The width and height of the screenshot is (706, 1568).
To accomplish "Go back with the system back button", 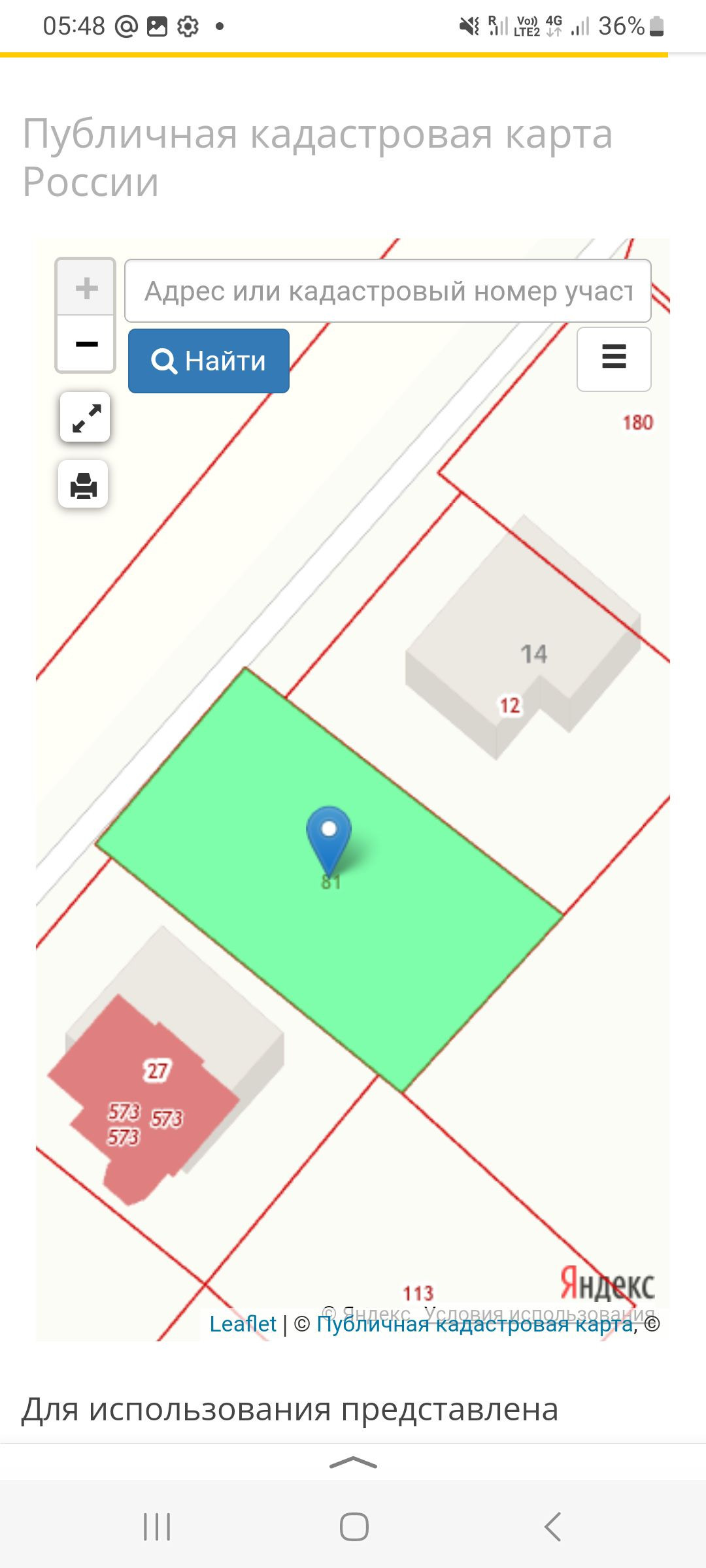I will (x=552, y=1527).
